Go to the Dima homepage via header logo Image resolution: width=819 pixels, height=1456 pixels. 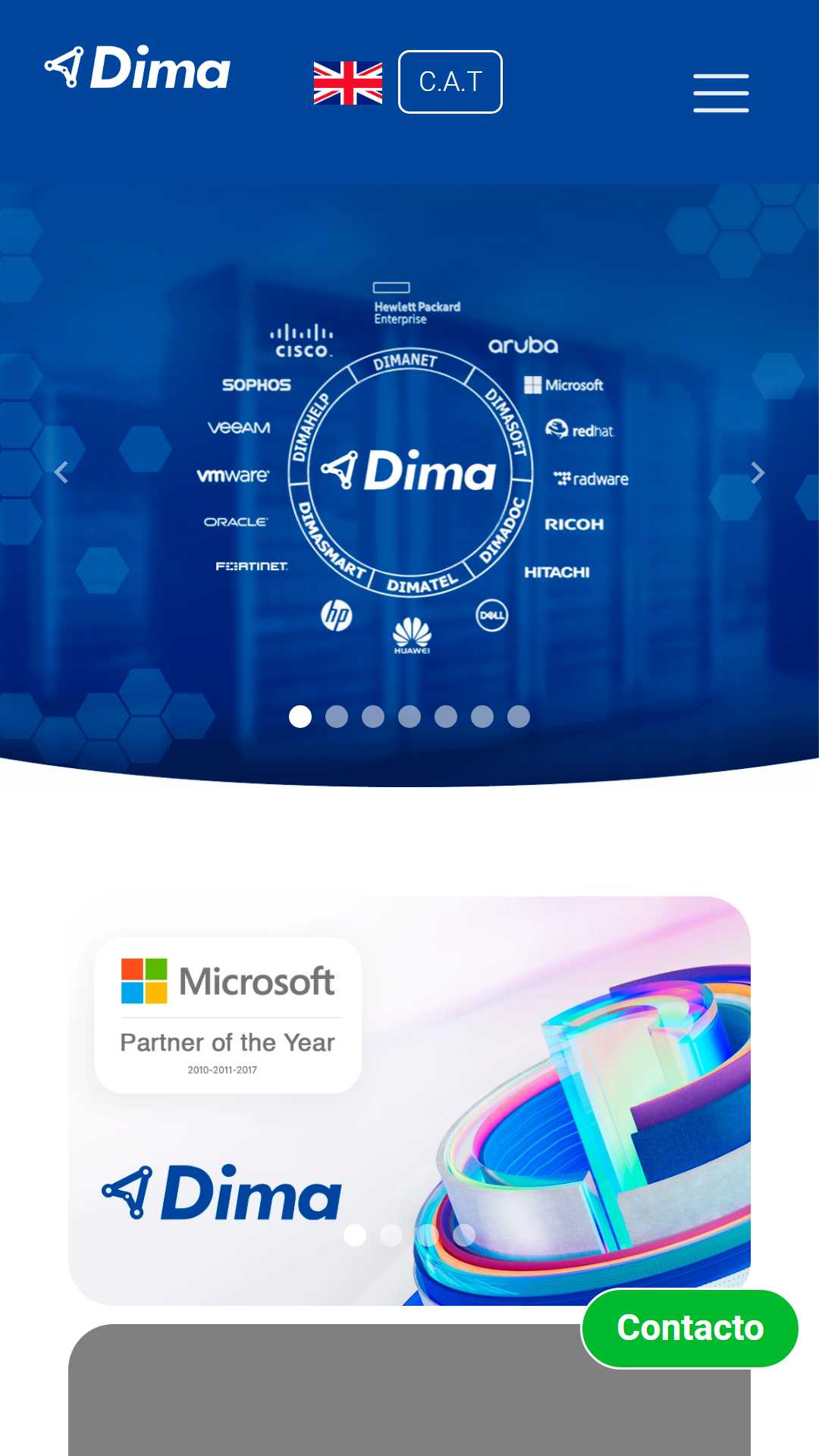137,67
